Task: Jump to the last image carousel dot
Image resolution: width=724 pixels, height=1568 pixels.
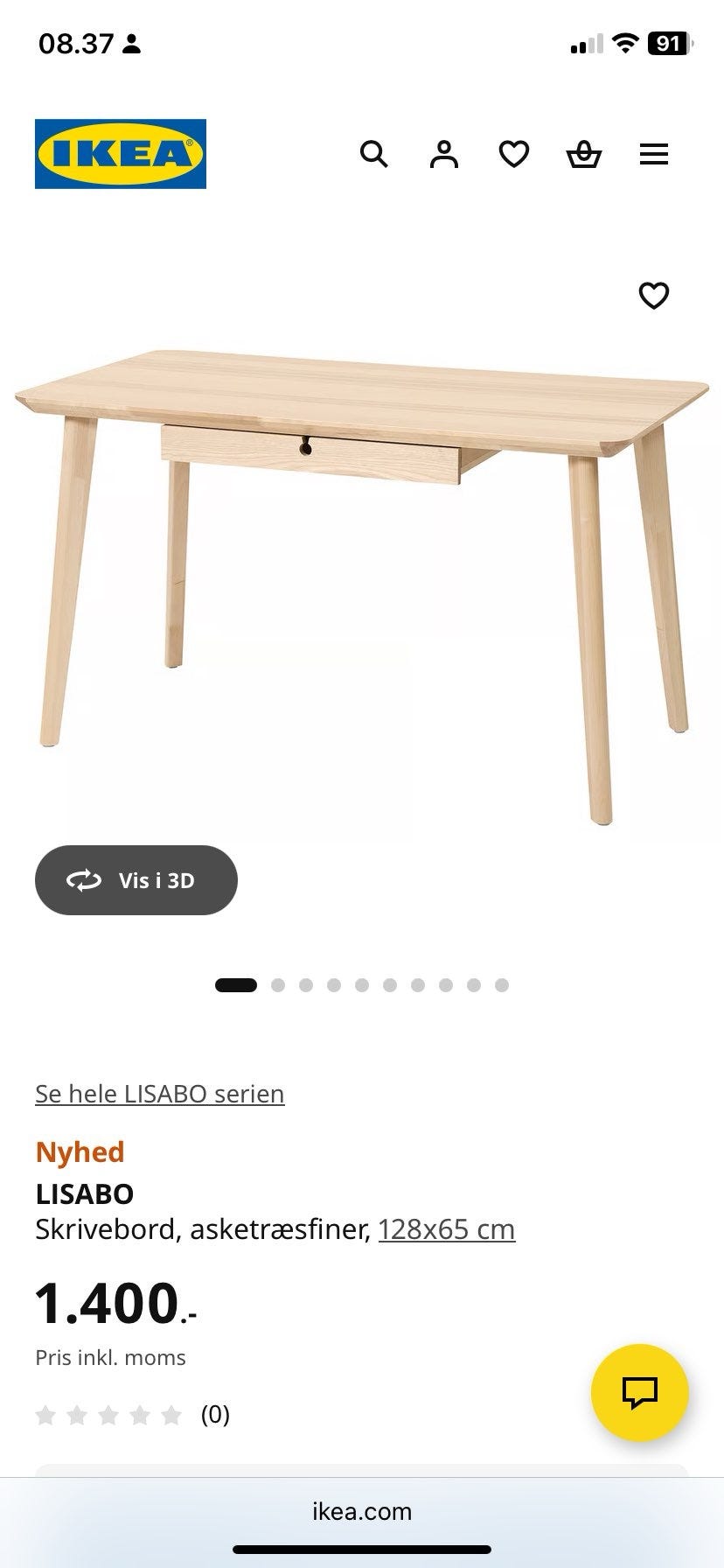Action: point(503,984)
